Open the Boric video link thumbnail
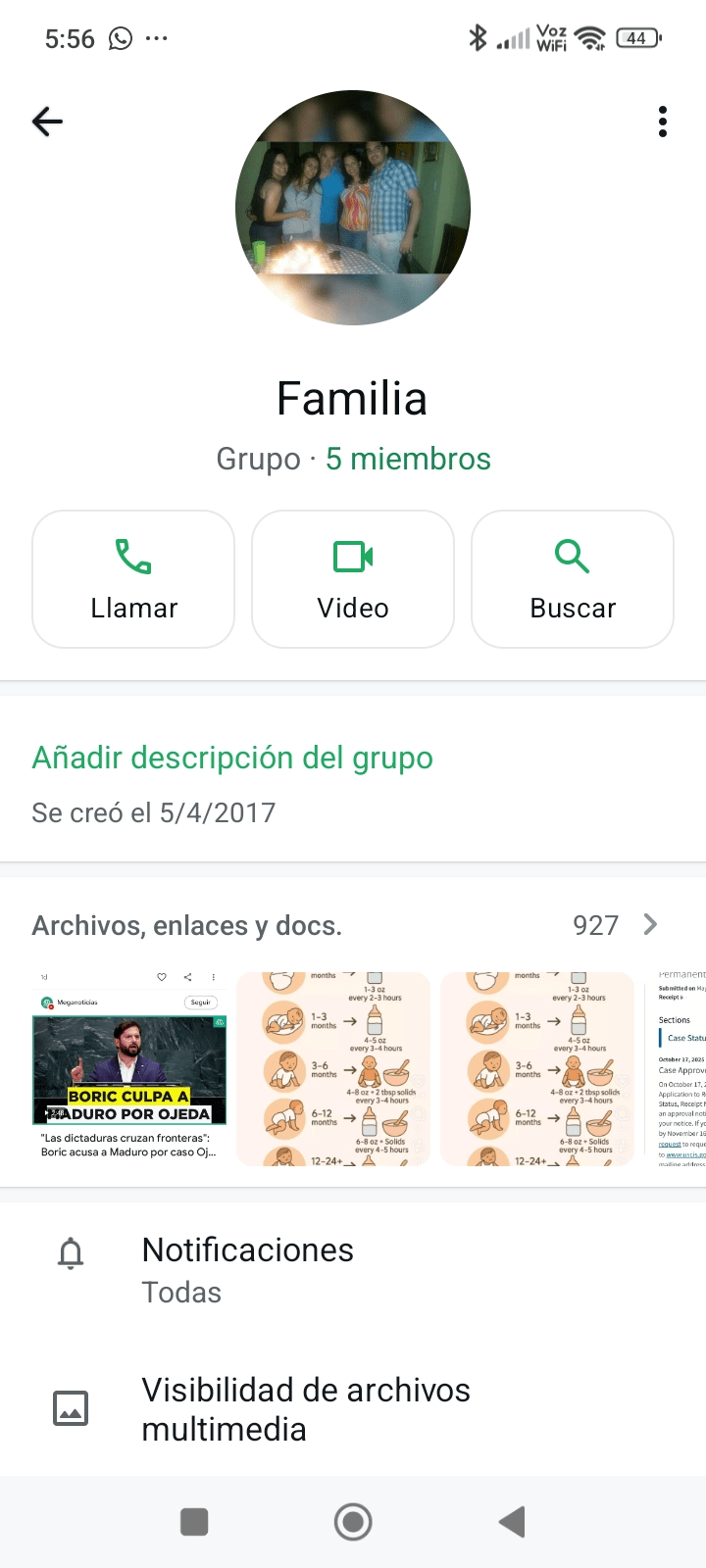 click(x=129, y=1068)
